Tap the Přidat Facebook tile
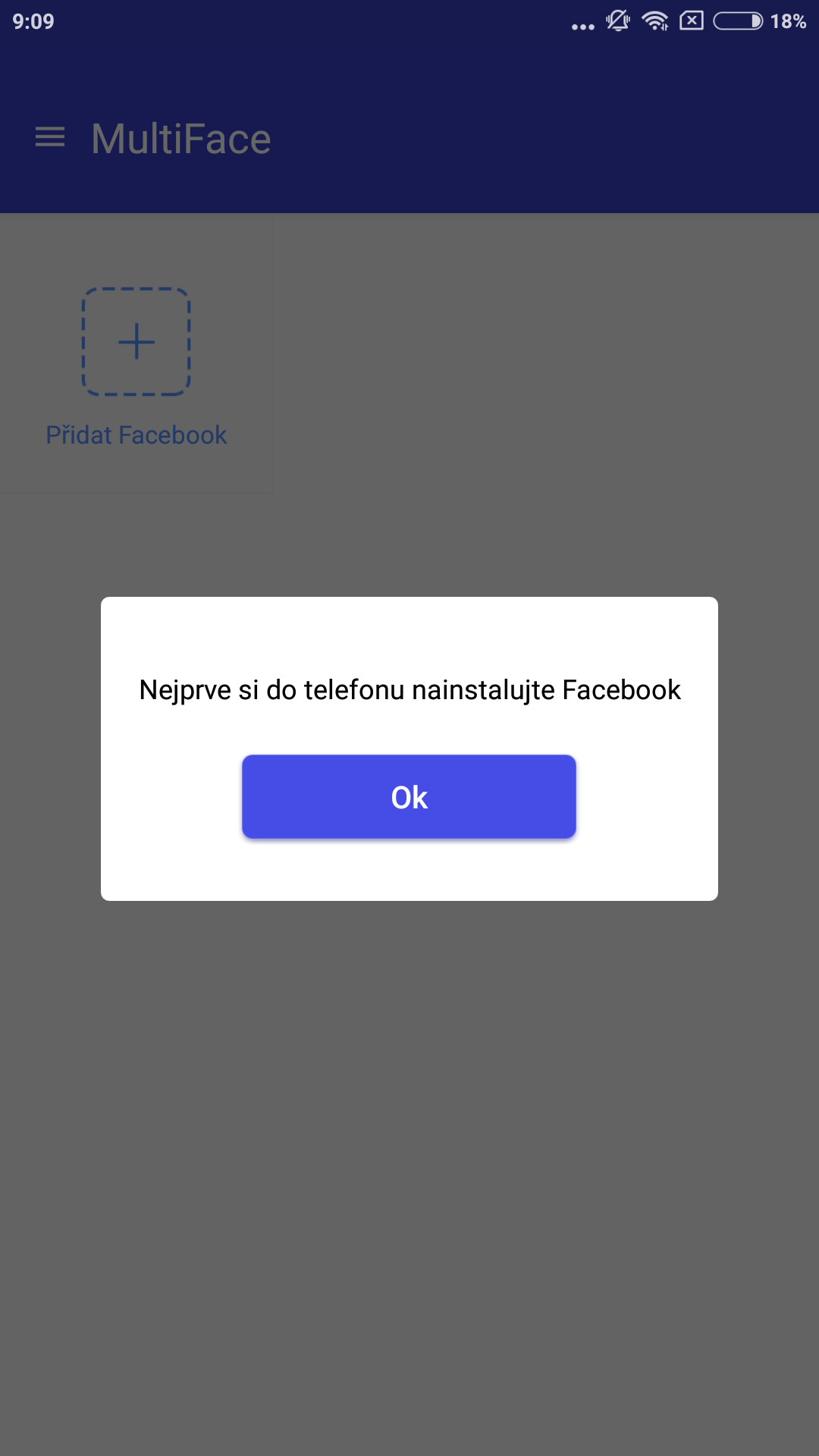Screen dimensions: 819x1456 (x=136, y=353)
